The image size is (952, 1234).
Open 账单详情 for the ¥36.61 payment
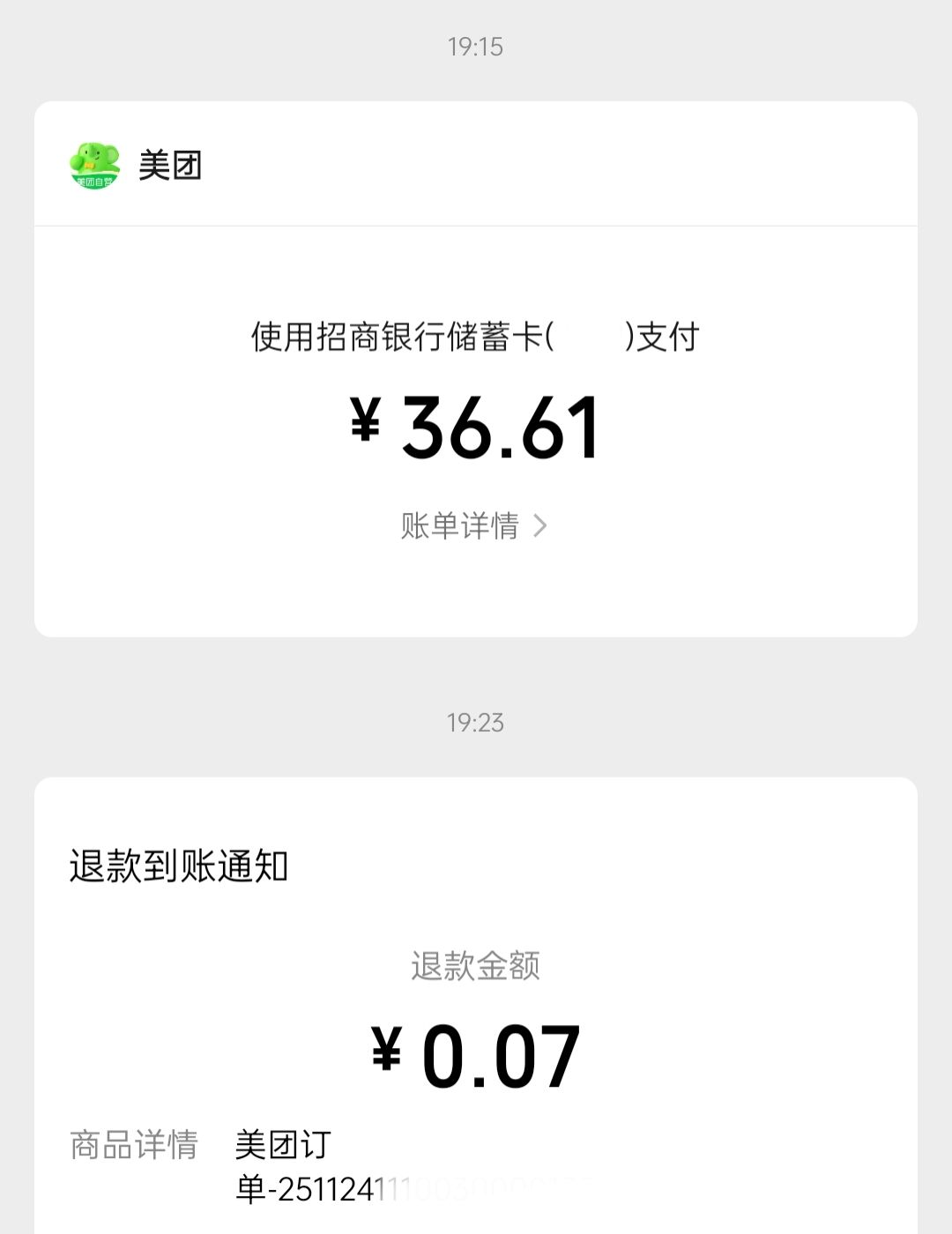click(x=473, y=526)
